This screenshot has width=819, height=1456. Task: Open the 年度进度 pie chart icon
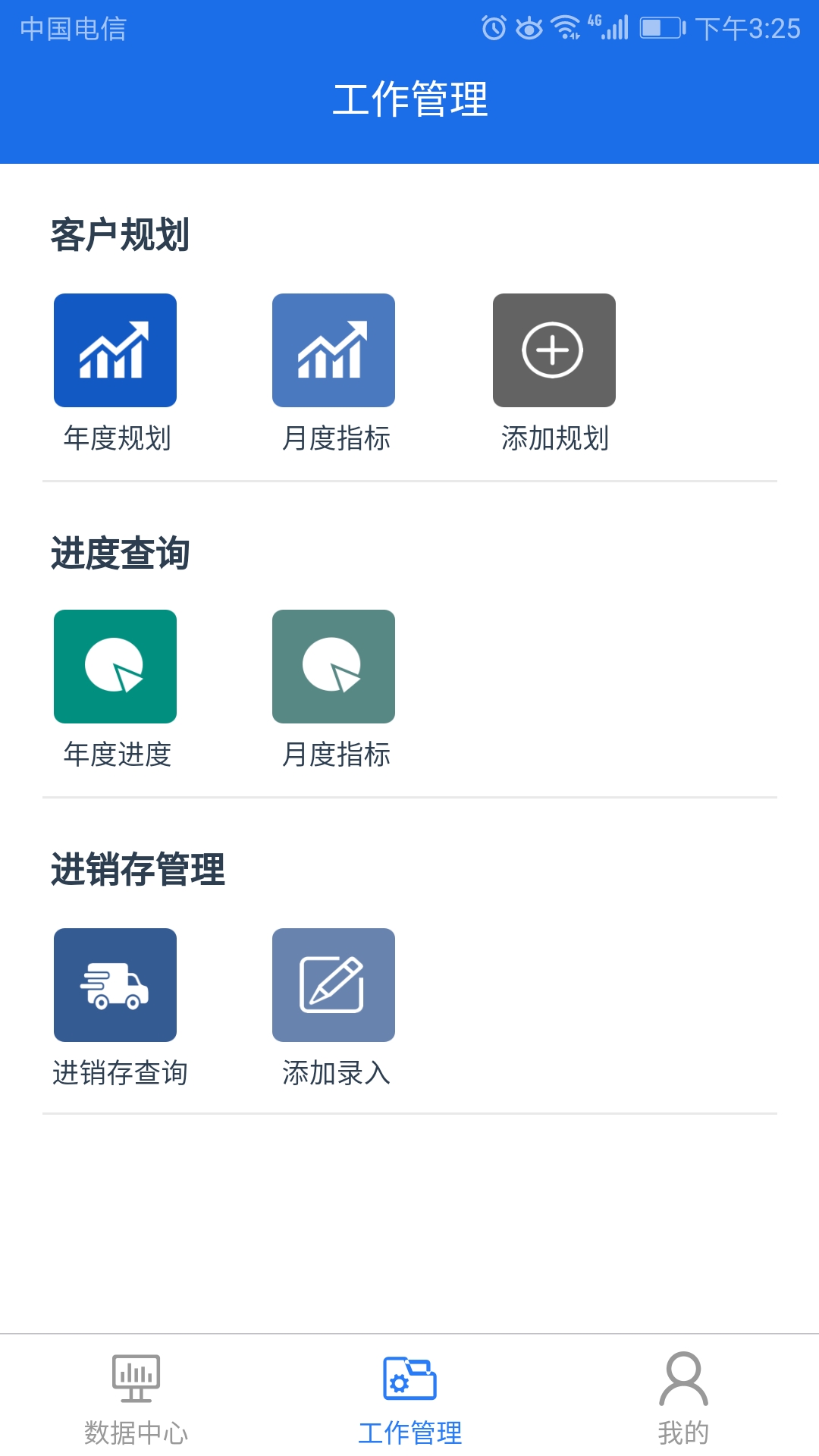point(115,666)
